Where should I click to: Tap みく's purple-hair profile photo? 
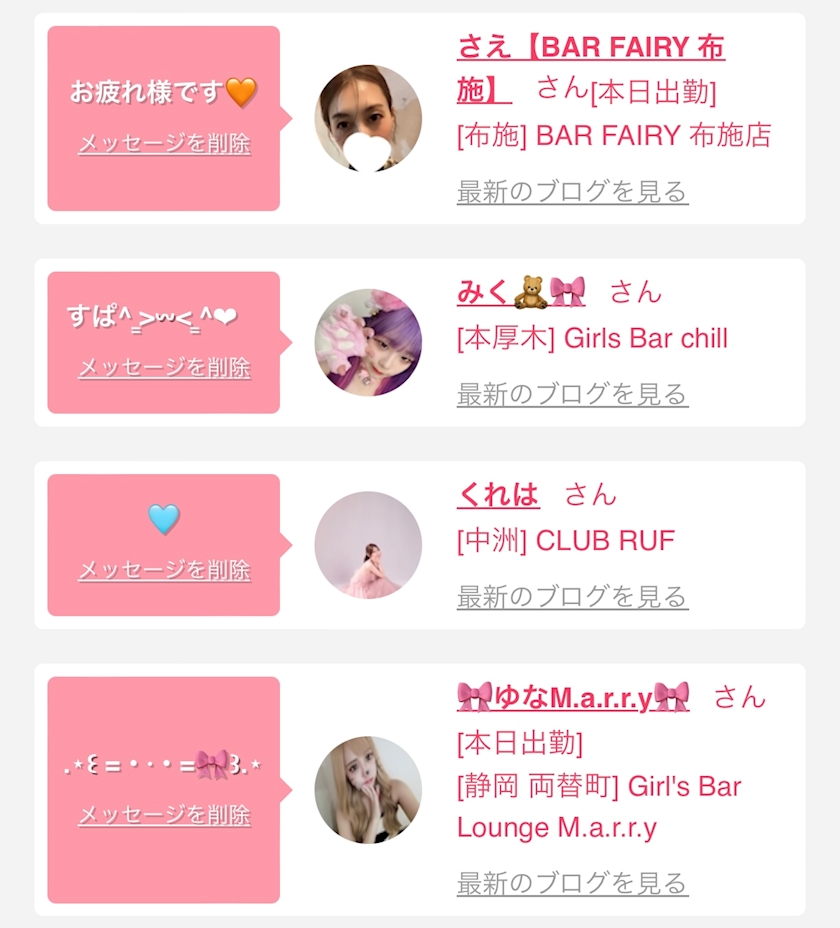coord(368,342)
